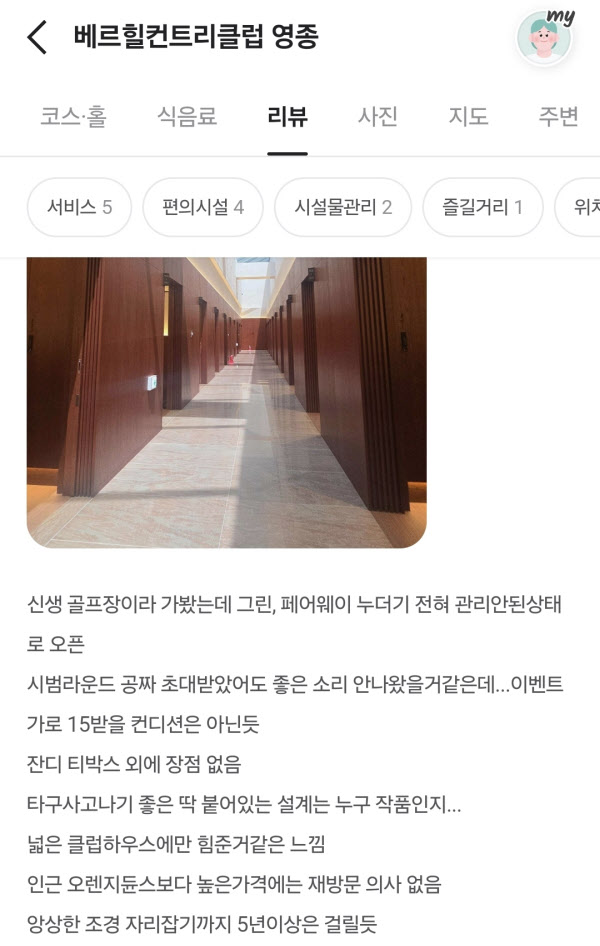Open the 주변 tab

tap(558, 116)
